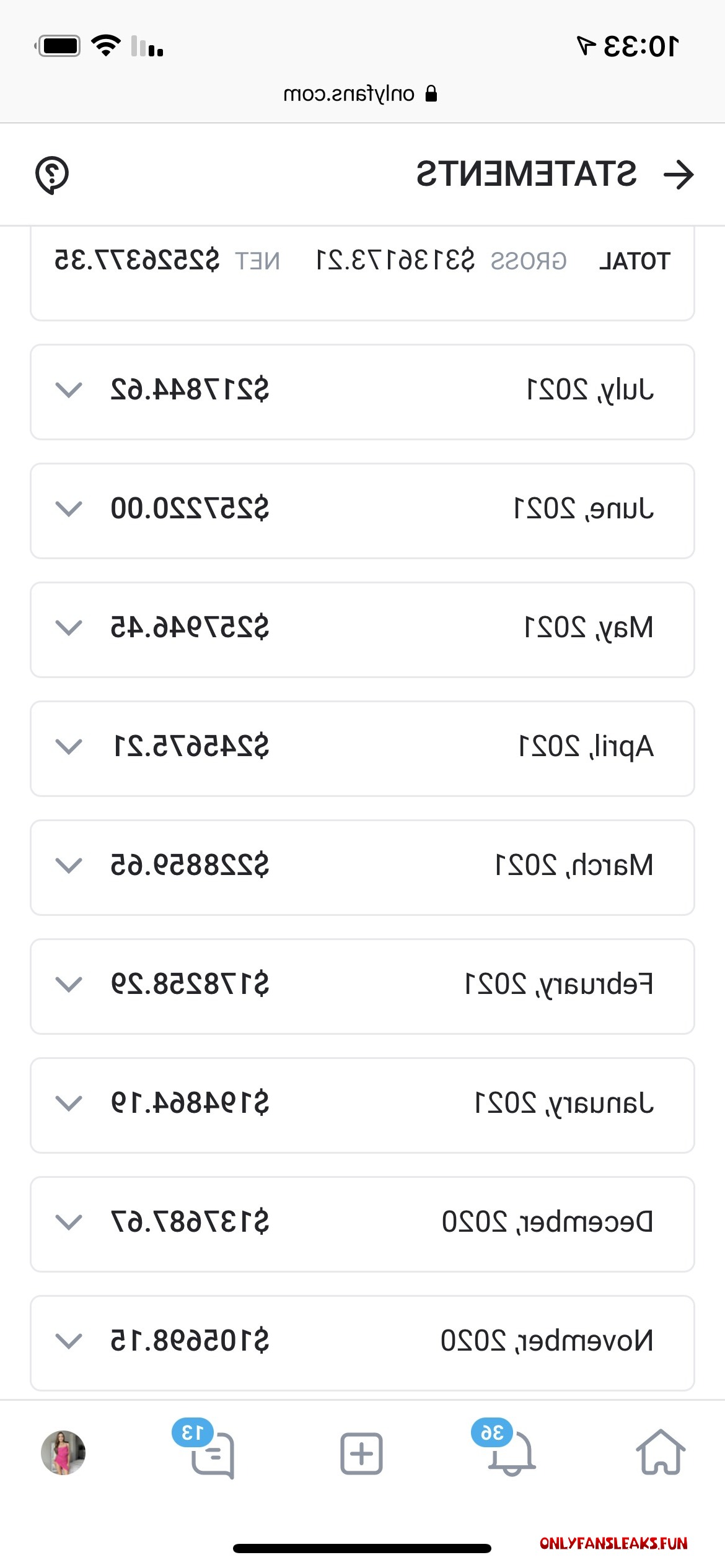The image size is (725, 1568).
Task: Tap the onlyfans.com address bar
Action: pyautogui.click(x=361, y=94)
